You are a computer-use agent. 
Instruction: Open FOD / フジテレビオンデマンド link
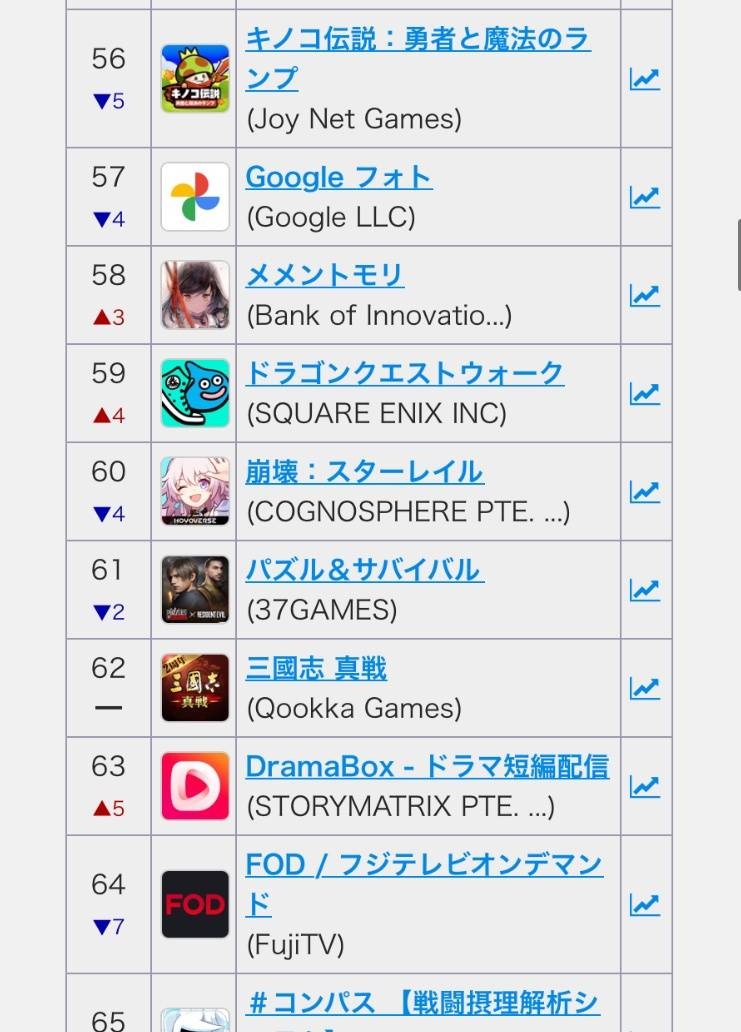coord(424,864)
